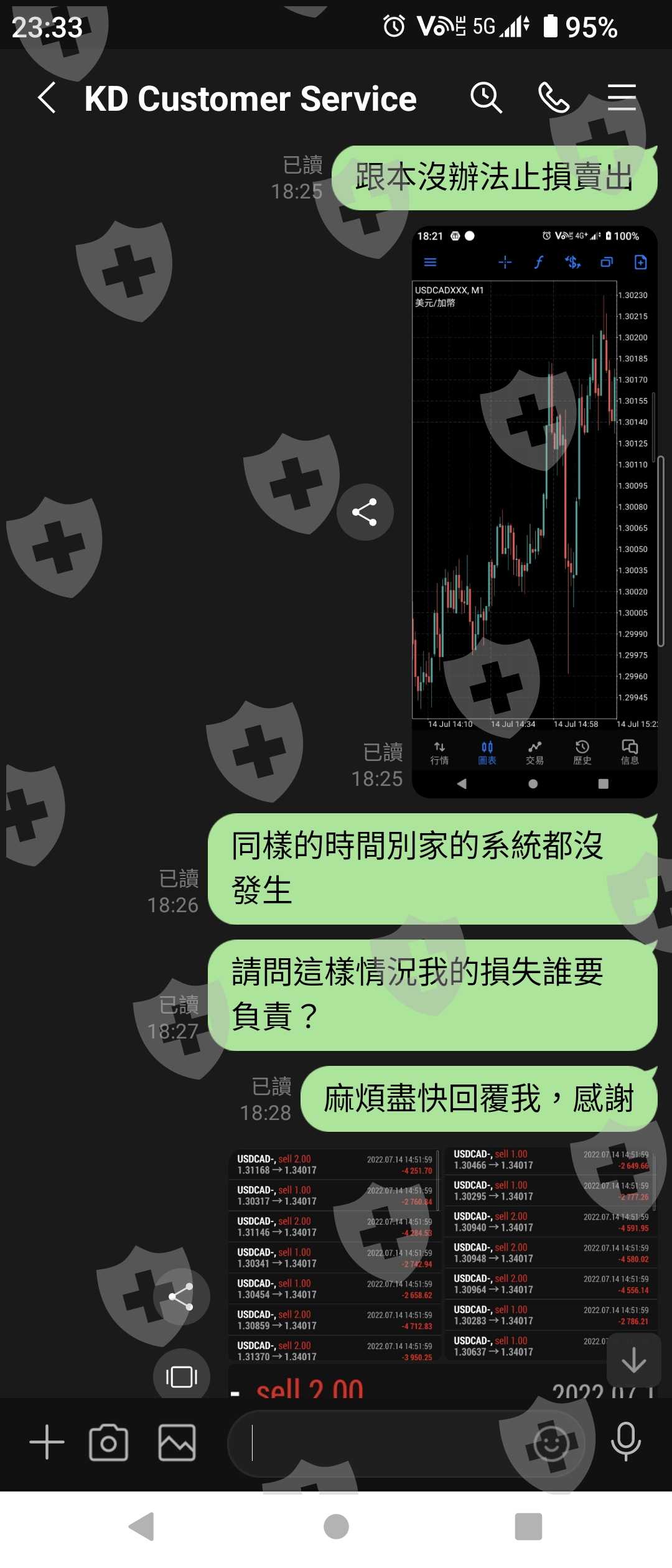Record a voice message
Image resolution: width=672 pixels, height=1568 pixels.
(626, 1442)
